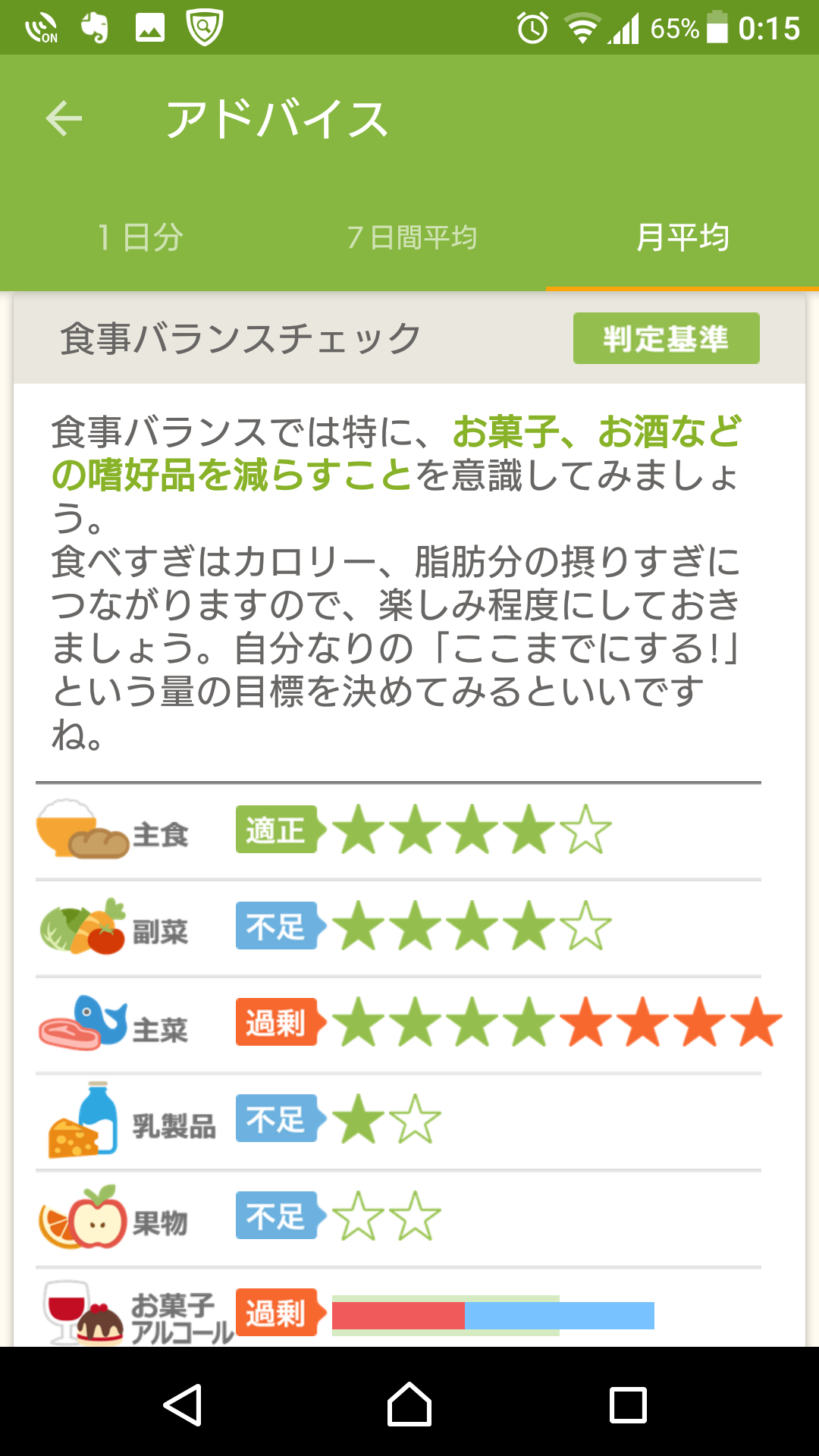
Task: Open recent apps from the navigation bar
Action: [x=628, y=1404]
